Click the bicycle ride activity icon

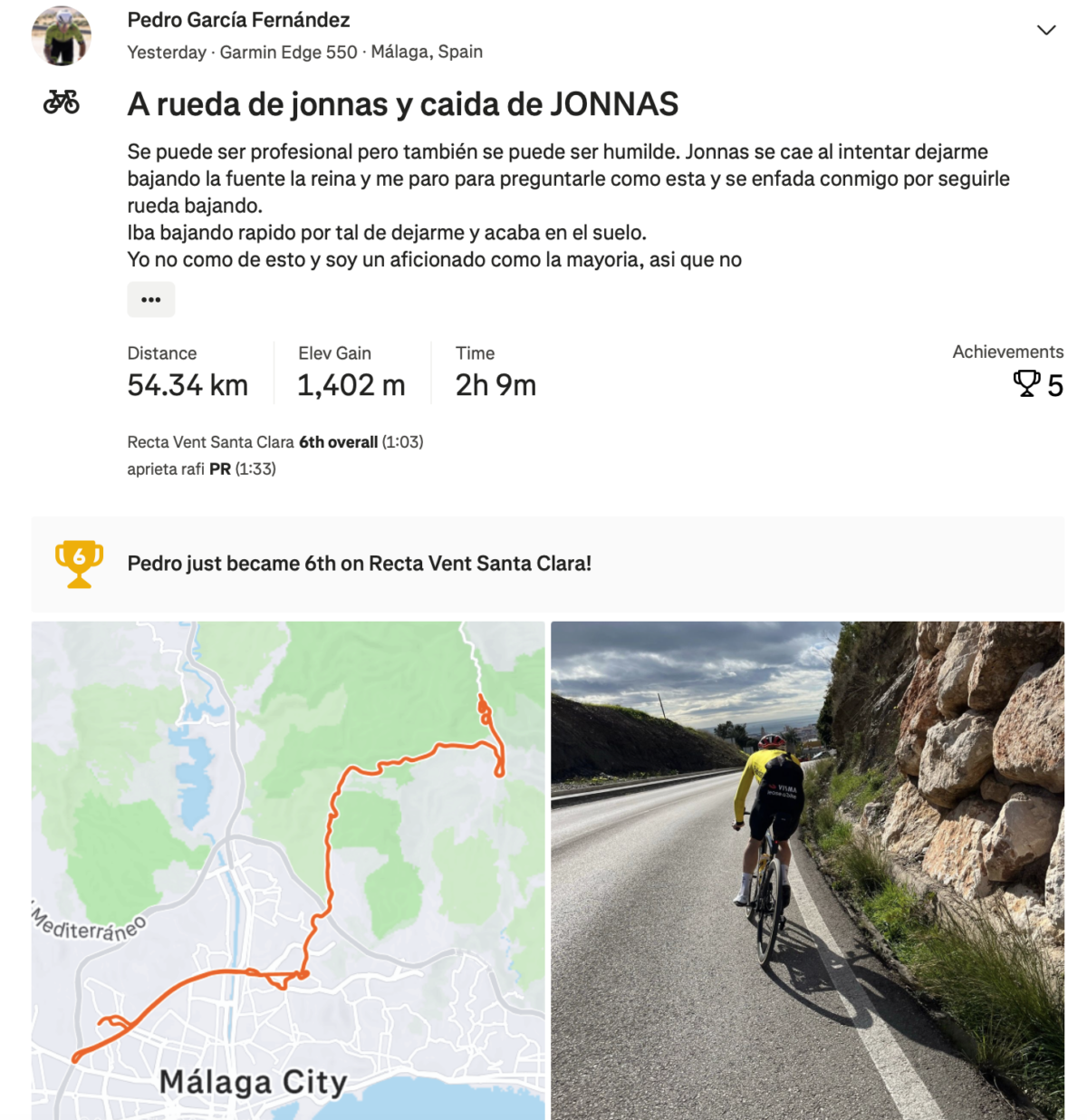click(x=62, y=102)
